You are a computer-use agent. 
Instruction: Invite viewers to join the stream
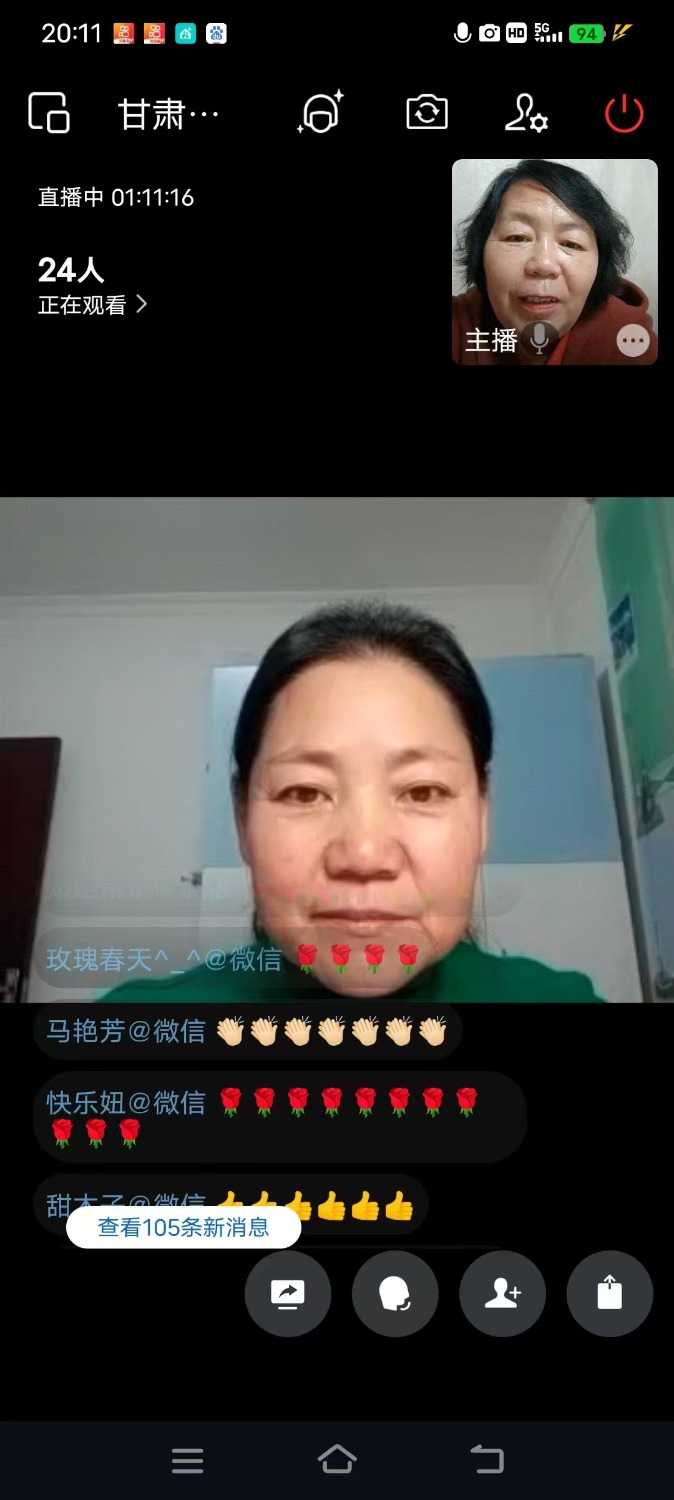tap(502, 1294)
